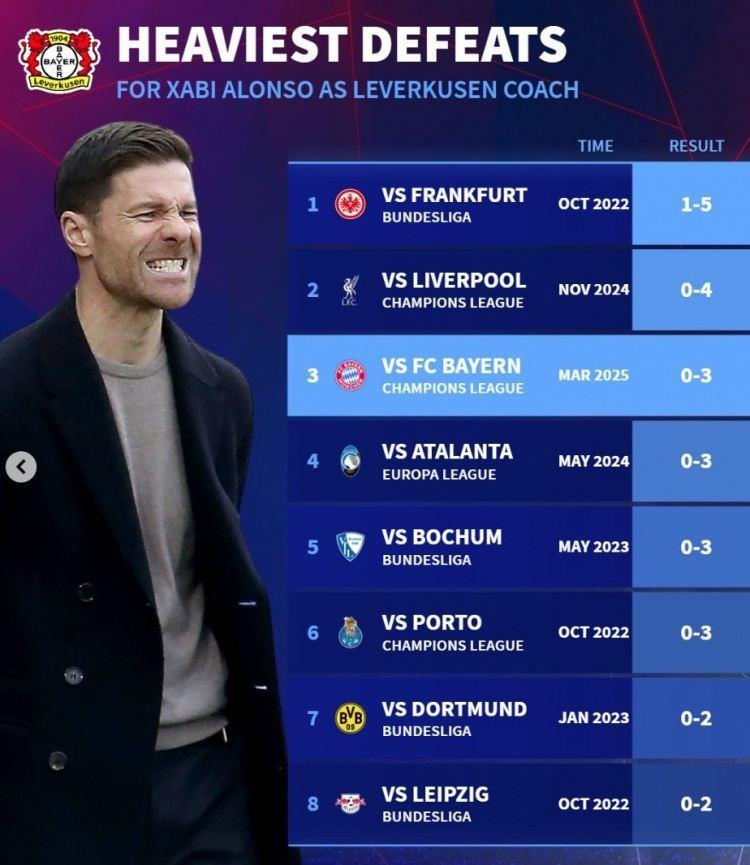Go to the previous carousel image
Screen dimensions: 750x865
21,467
